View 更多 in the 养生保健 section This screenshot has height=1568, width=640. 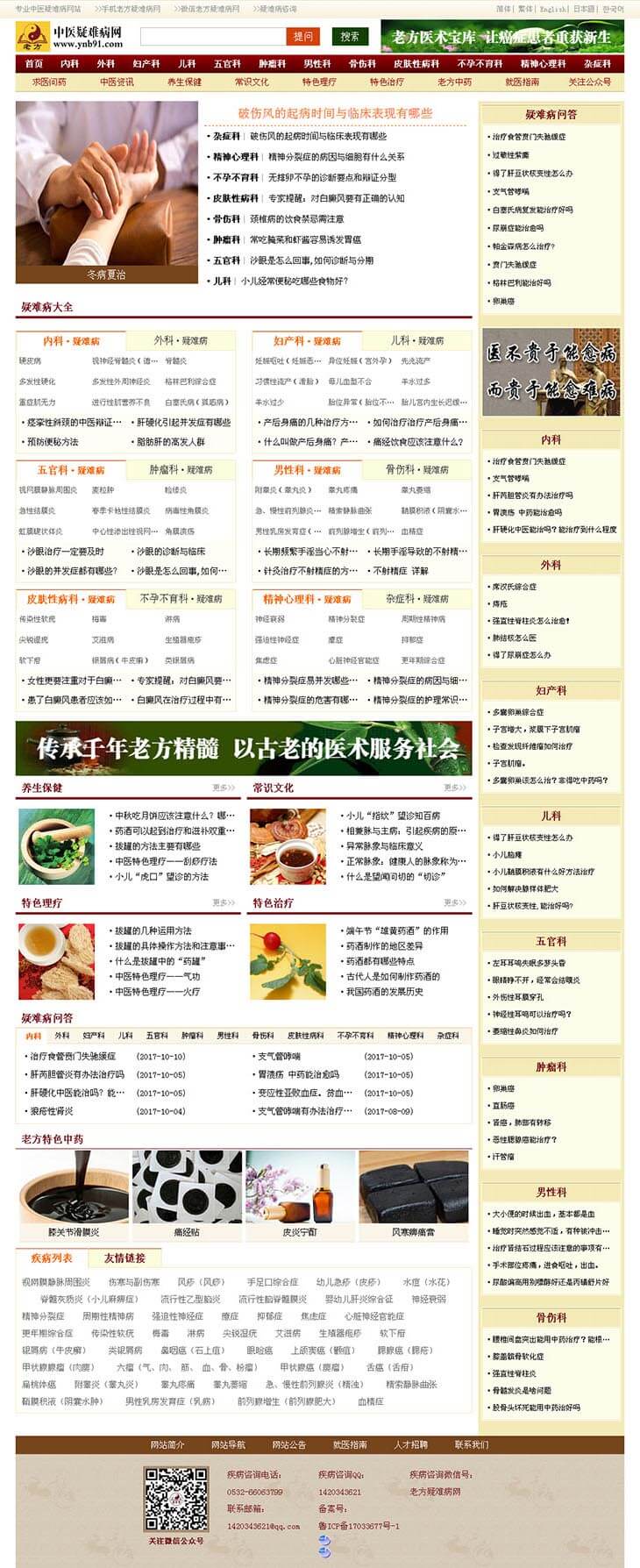point(224,788)
